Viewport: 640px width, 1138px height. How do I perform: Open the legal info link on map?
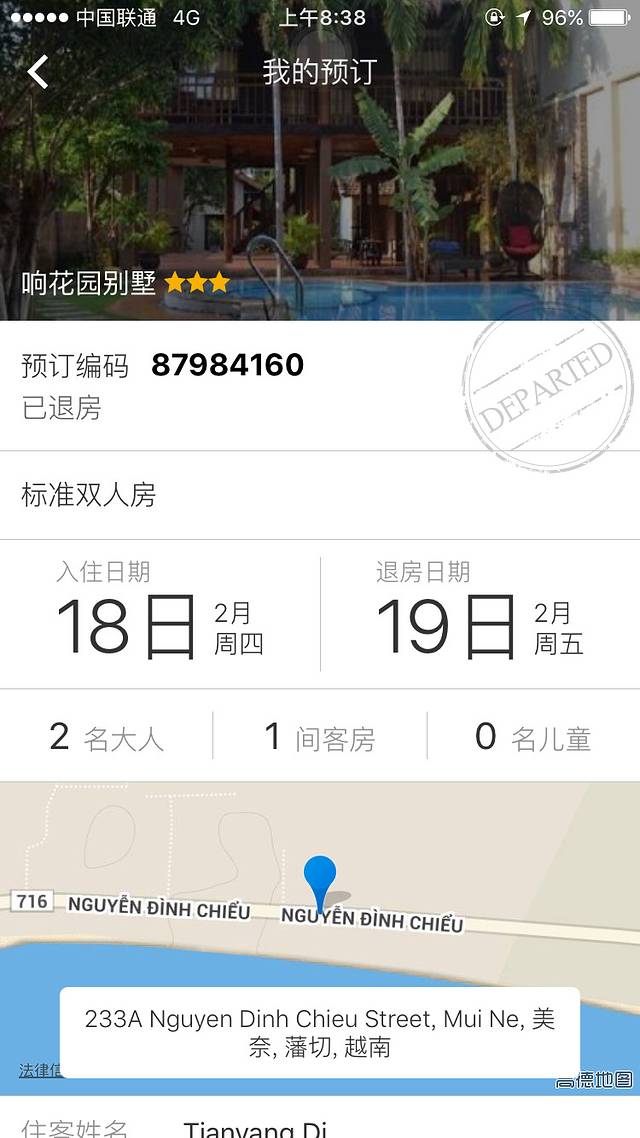(40, 1070)
